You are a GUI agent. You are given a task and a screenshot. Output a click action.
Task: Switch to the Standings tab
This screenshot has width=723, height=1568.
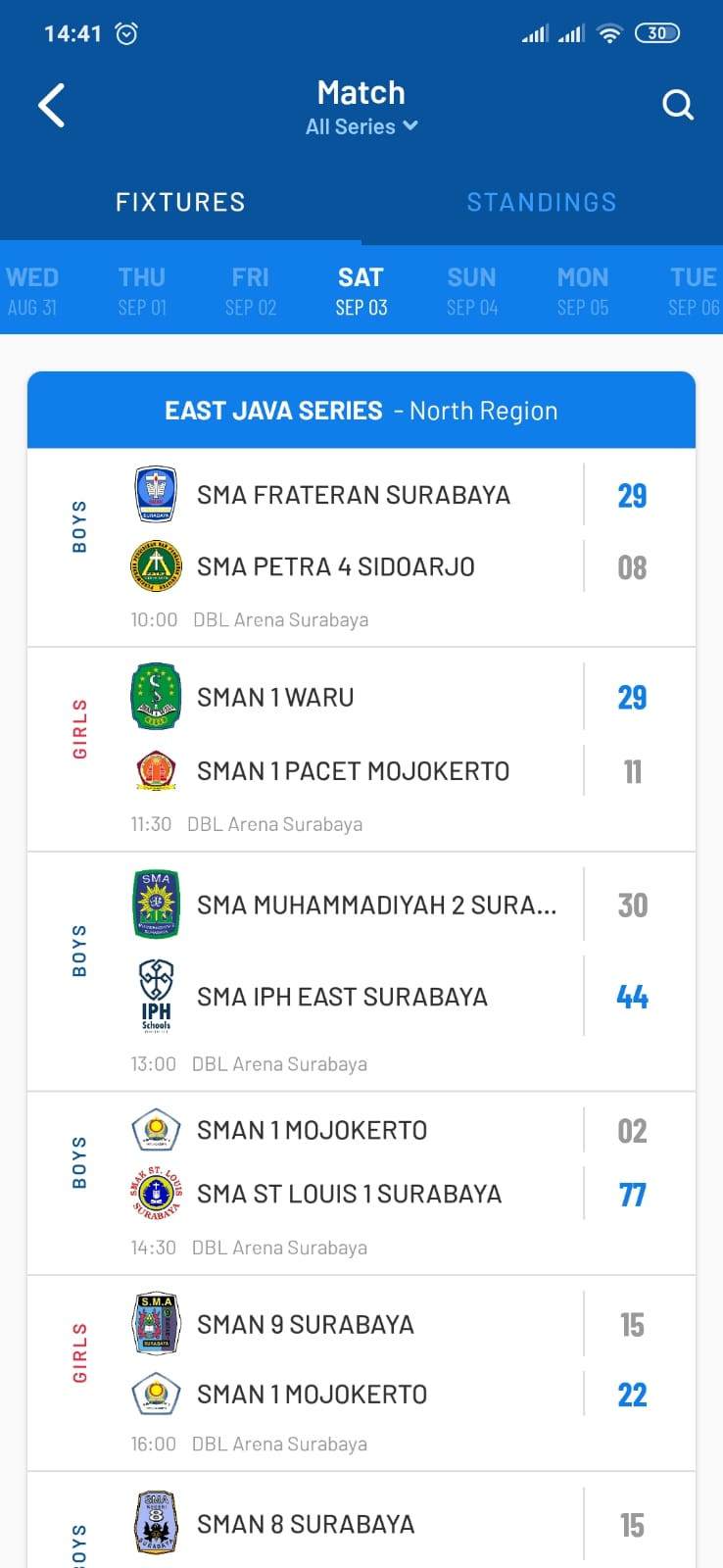[x=542, y=202]
